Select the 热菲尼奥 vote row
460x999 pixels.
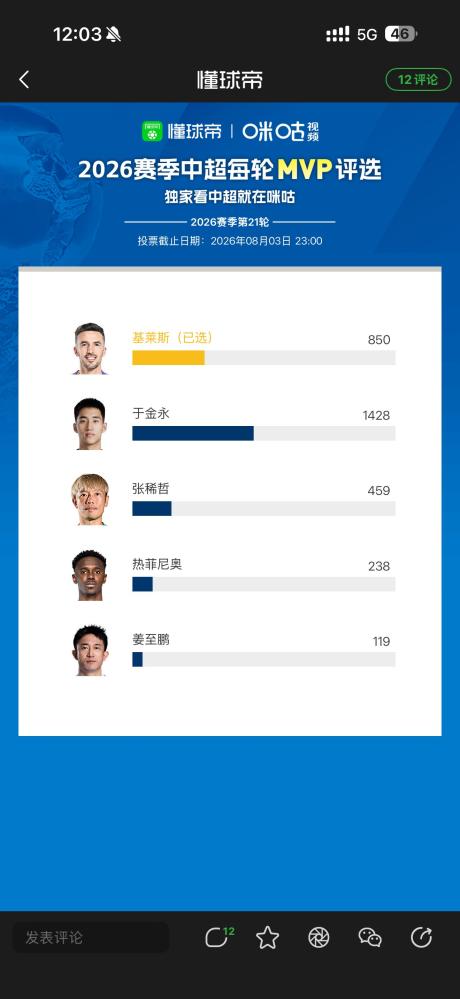point(233,575)
